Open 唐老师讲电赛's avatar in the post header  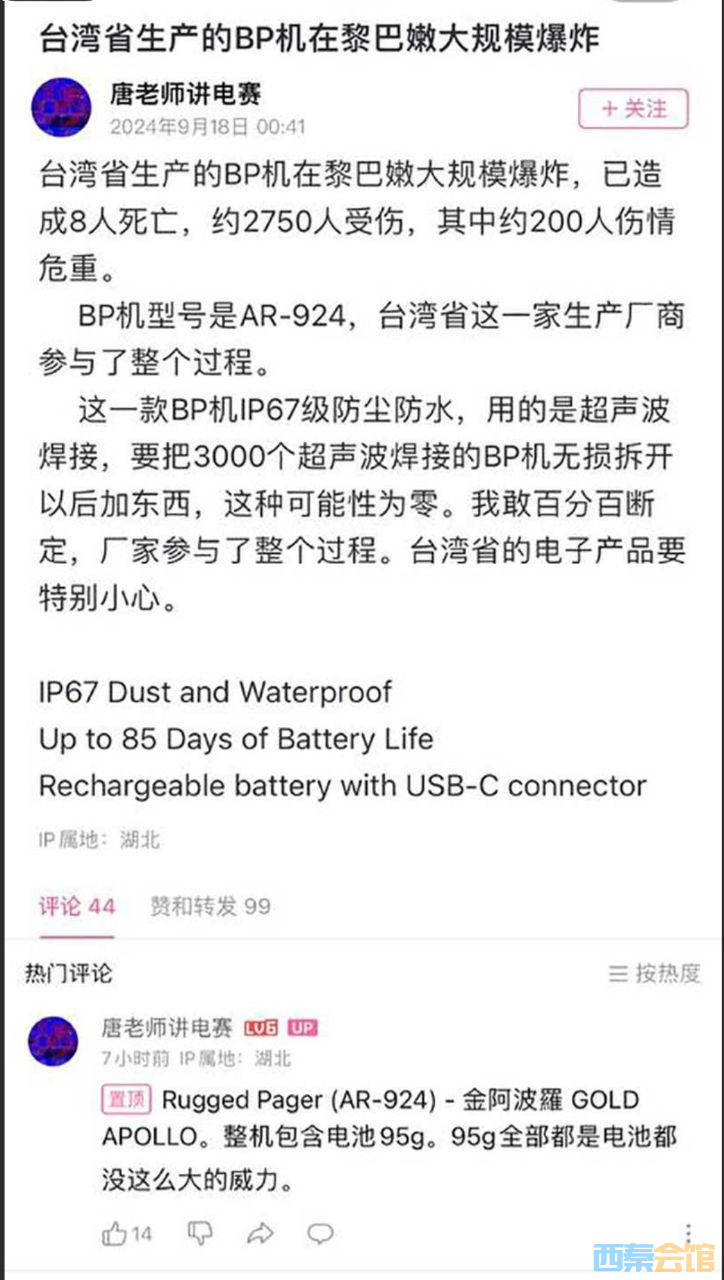pos(62,107)
